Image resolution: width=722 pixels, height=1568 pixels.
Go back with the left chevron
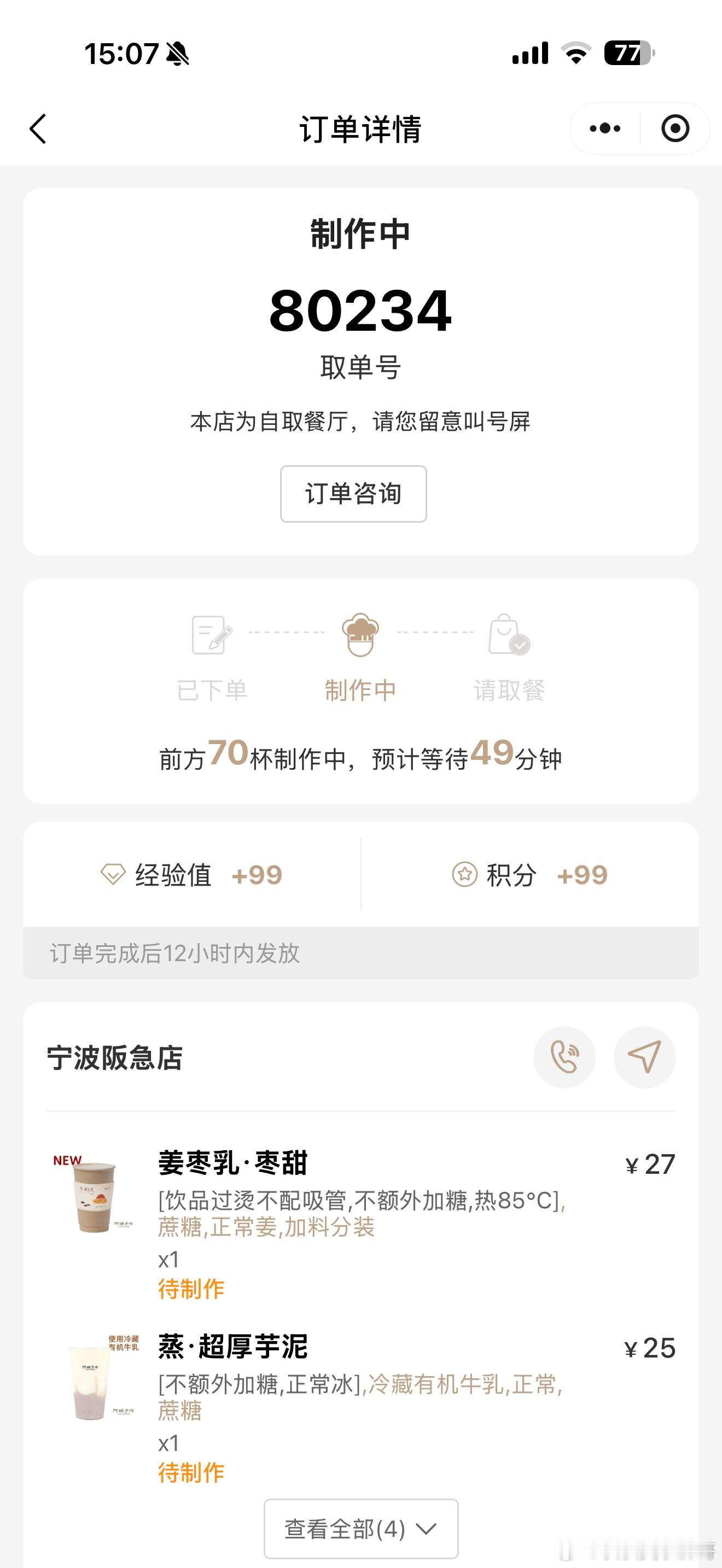pyautogui.click(x=38, y=130)
